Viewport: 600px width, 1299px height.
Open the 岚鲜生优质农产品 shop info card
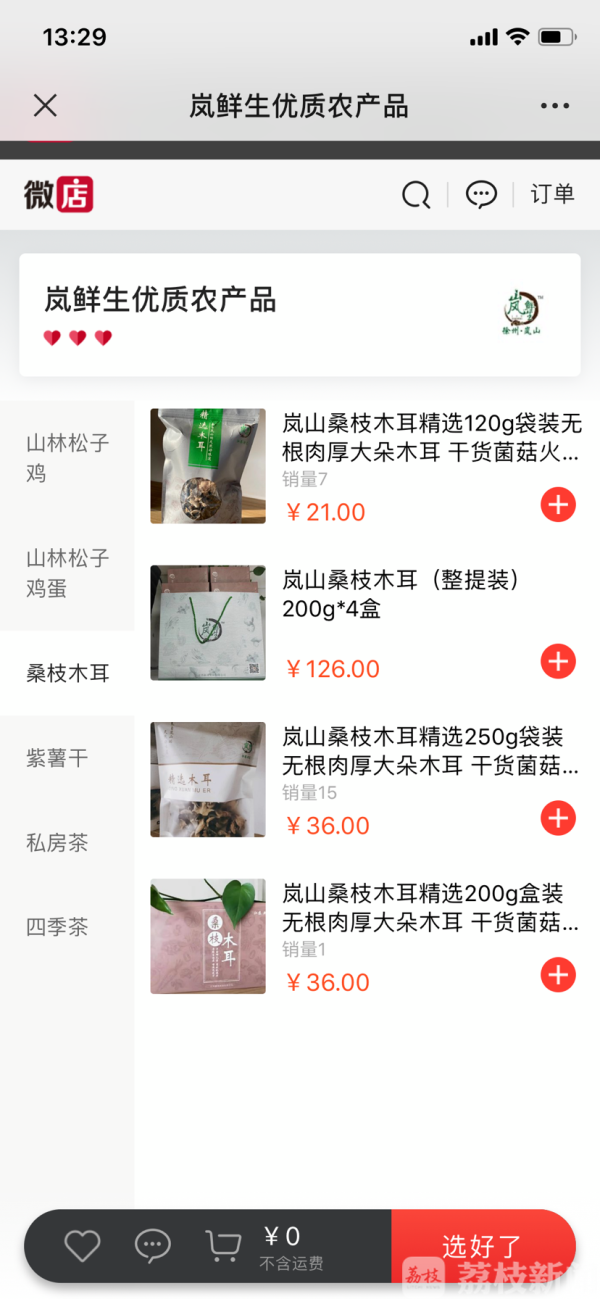point(299,314)
